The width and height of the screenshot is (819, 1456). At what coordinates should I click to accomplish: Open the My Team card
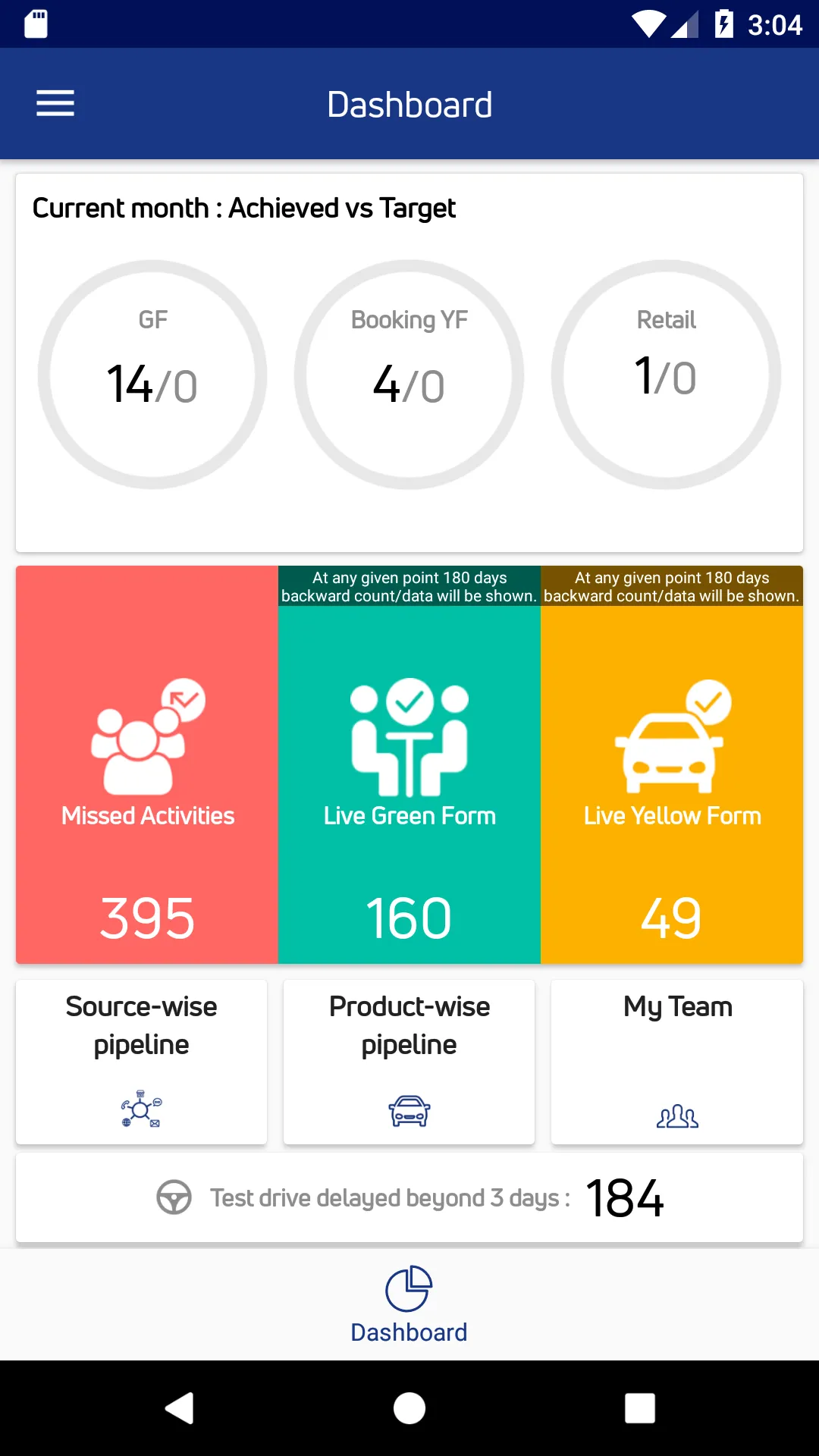(x=677, y=1062)
